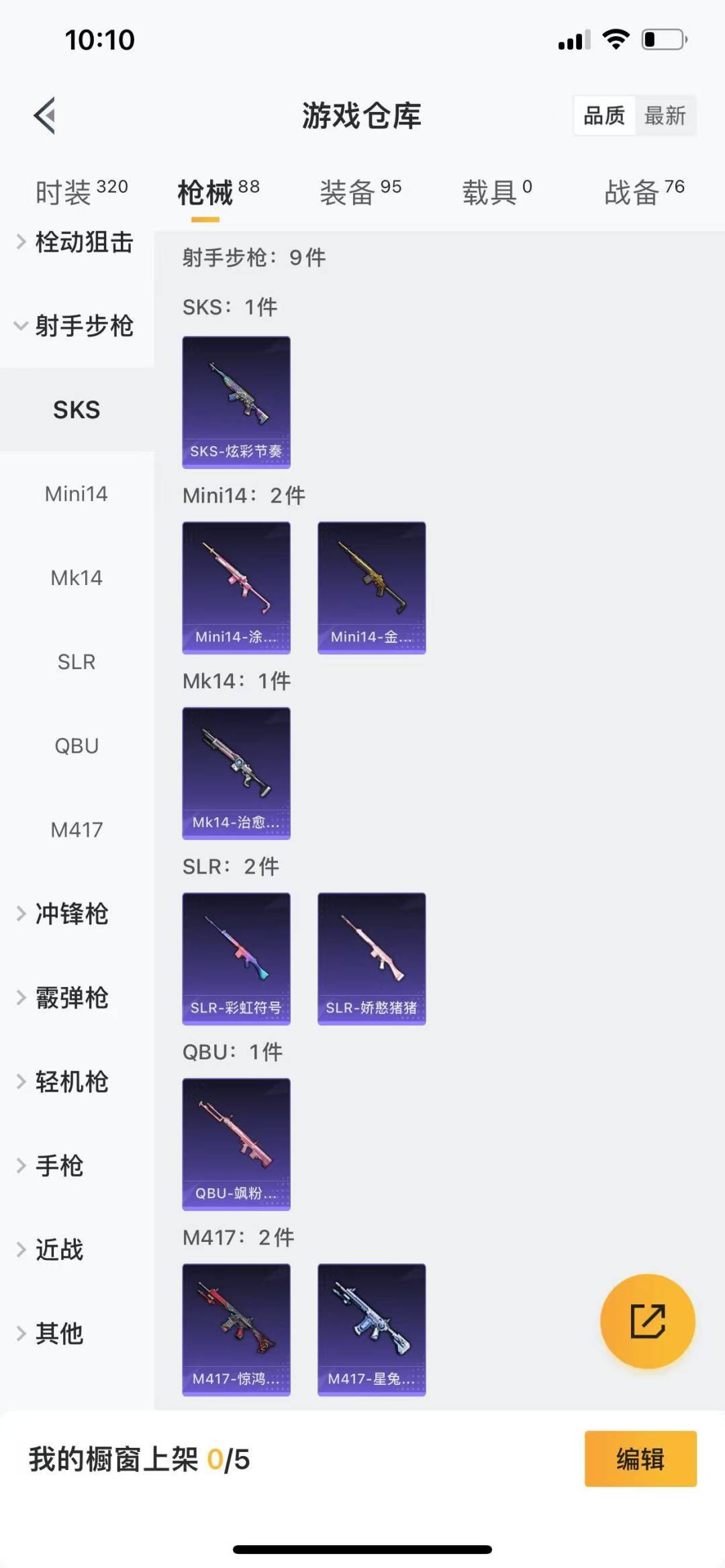Tap the orange share floating button
Screen dimensions: 725x1568
coord(647,1321)
